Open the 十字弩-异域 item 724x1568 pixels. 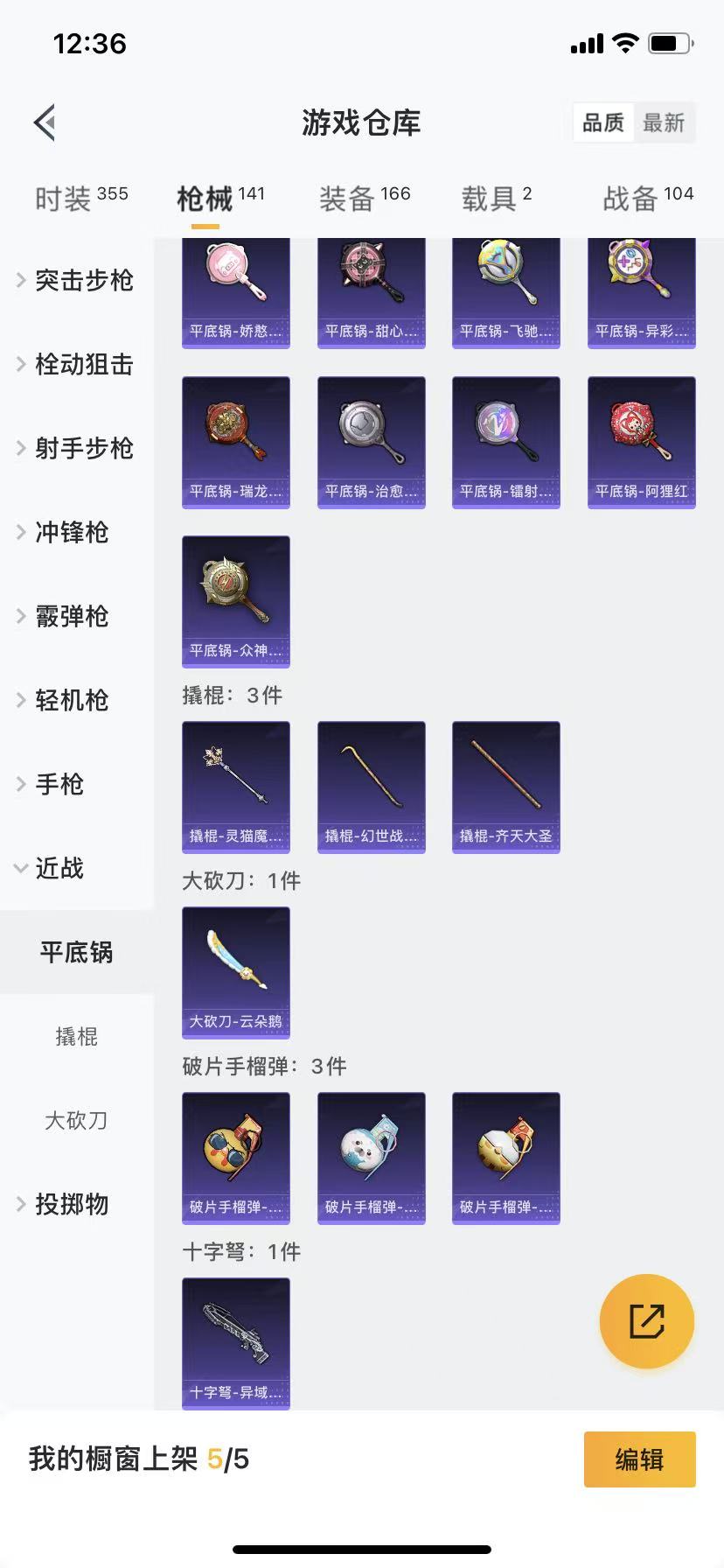click(236, 1343)
